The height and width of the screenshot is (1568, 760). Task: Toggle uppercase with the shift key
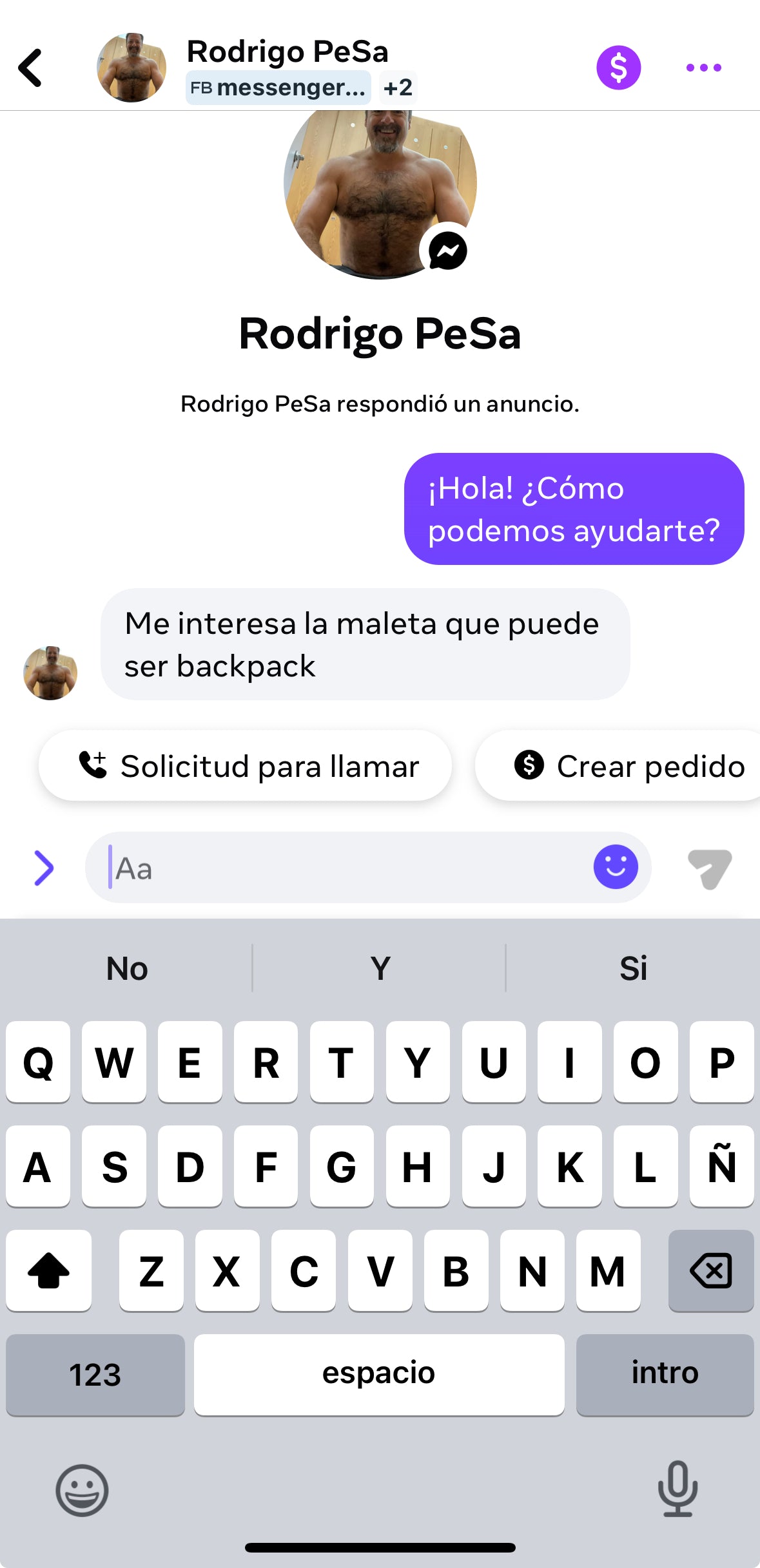click(x=49, y=1270)
